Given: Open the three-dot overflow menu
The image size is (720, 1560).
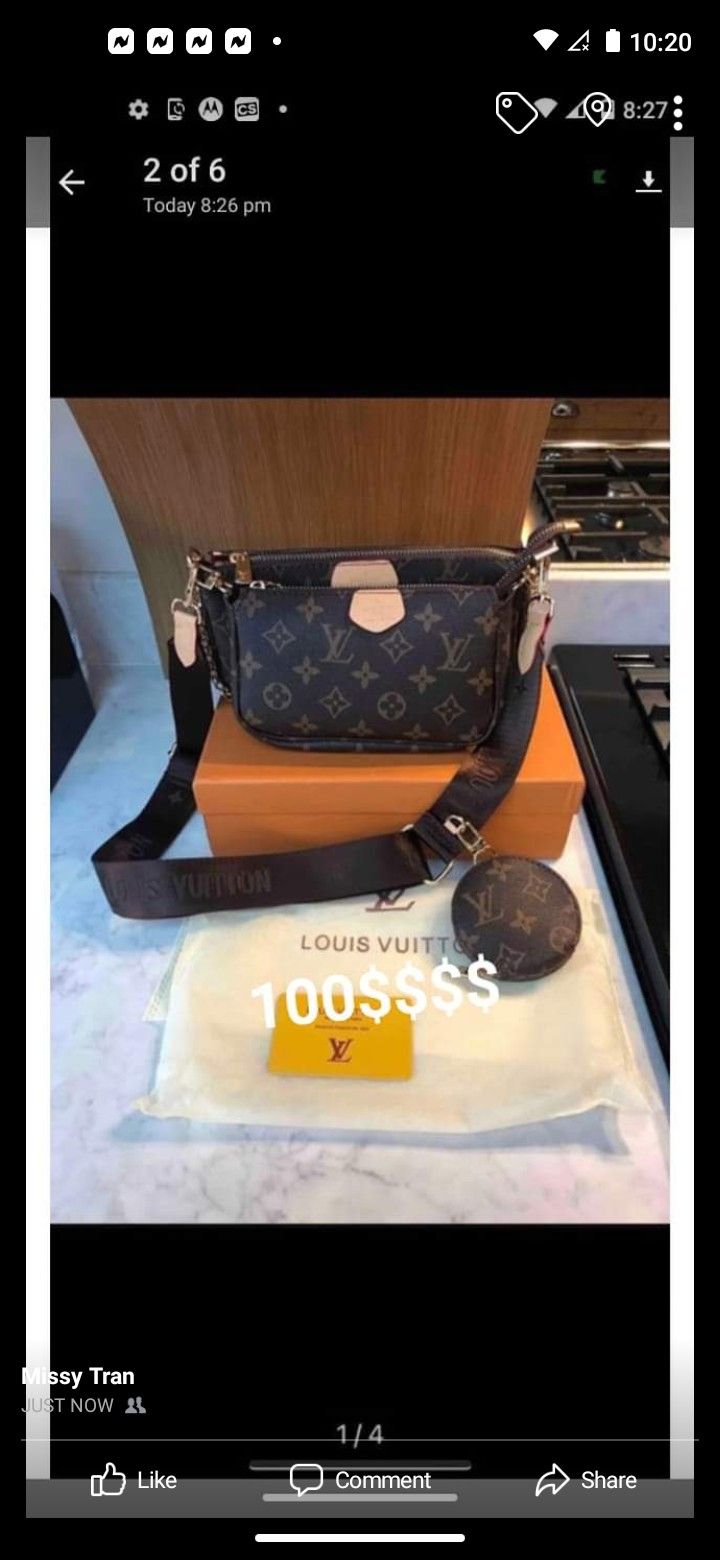Looking at the screenshot, I should 678,112.
